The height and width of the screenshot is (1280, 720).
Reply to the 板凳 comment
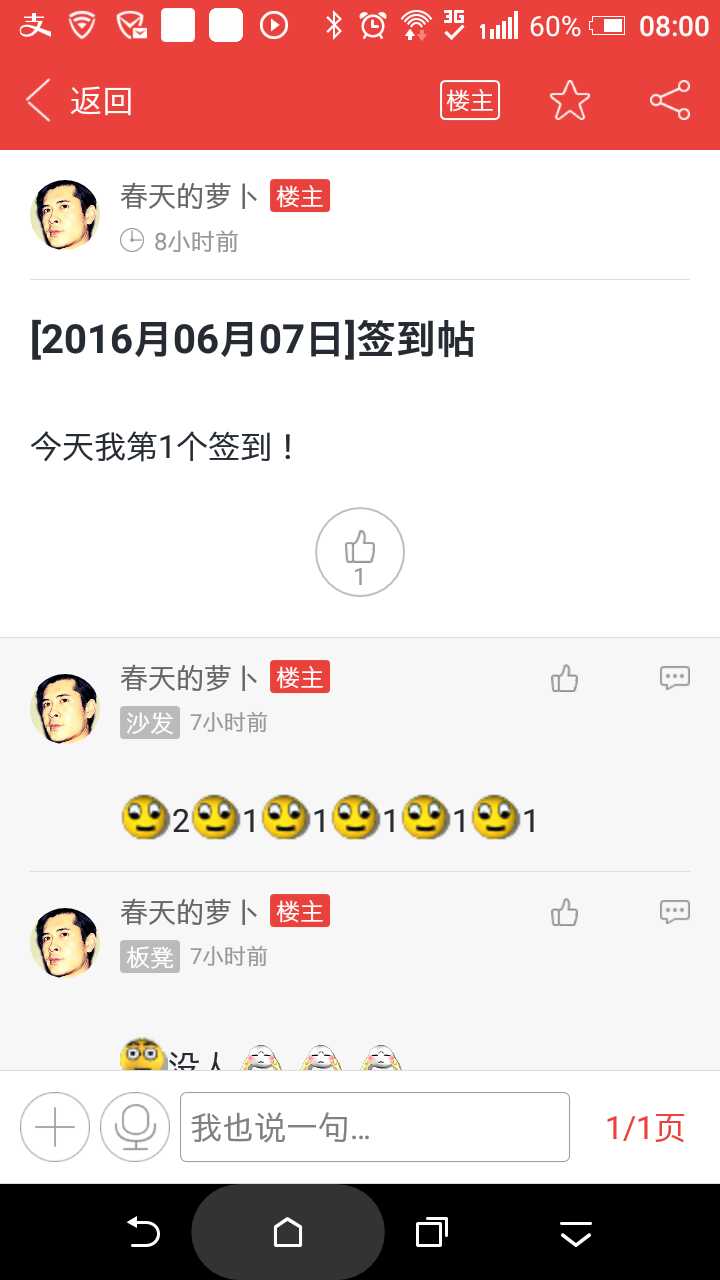675,912
